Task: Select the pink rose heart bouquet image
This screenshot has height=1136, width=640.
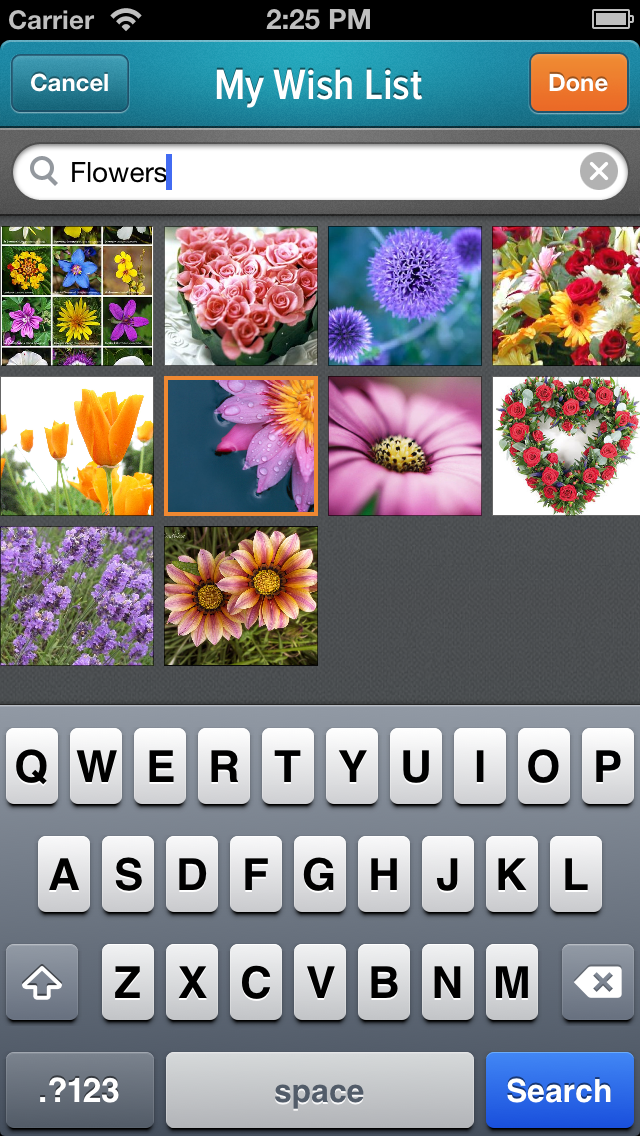Action: pyautogui.click(x=241, y=296)
